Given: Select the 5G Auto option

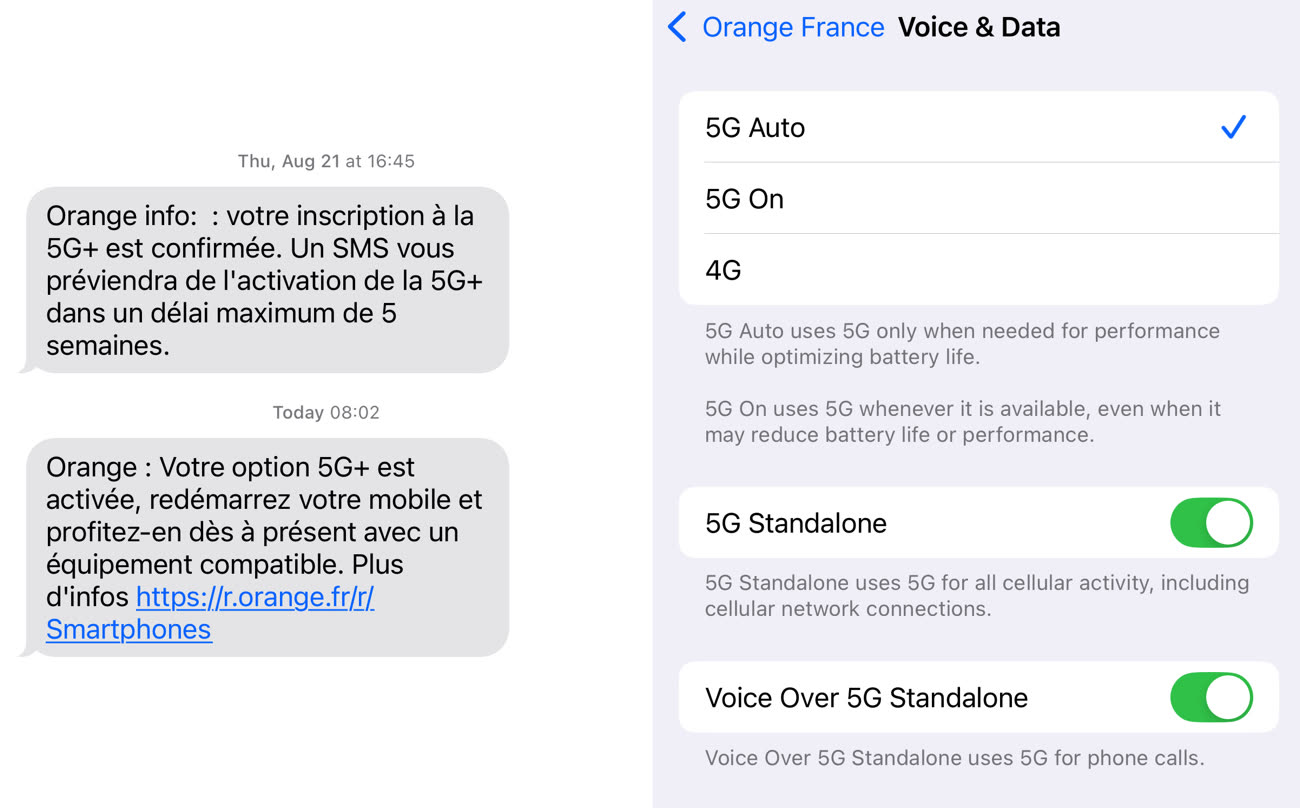Looking at the screenshot, I should tap(978, 128).
